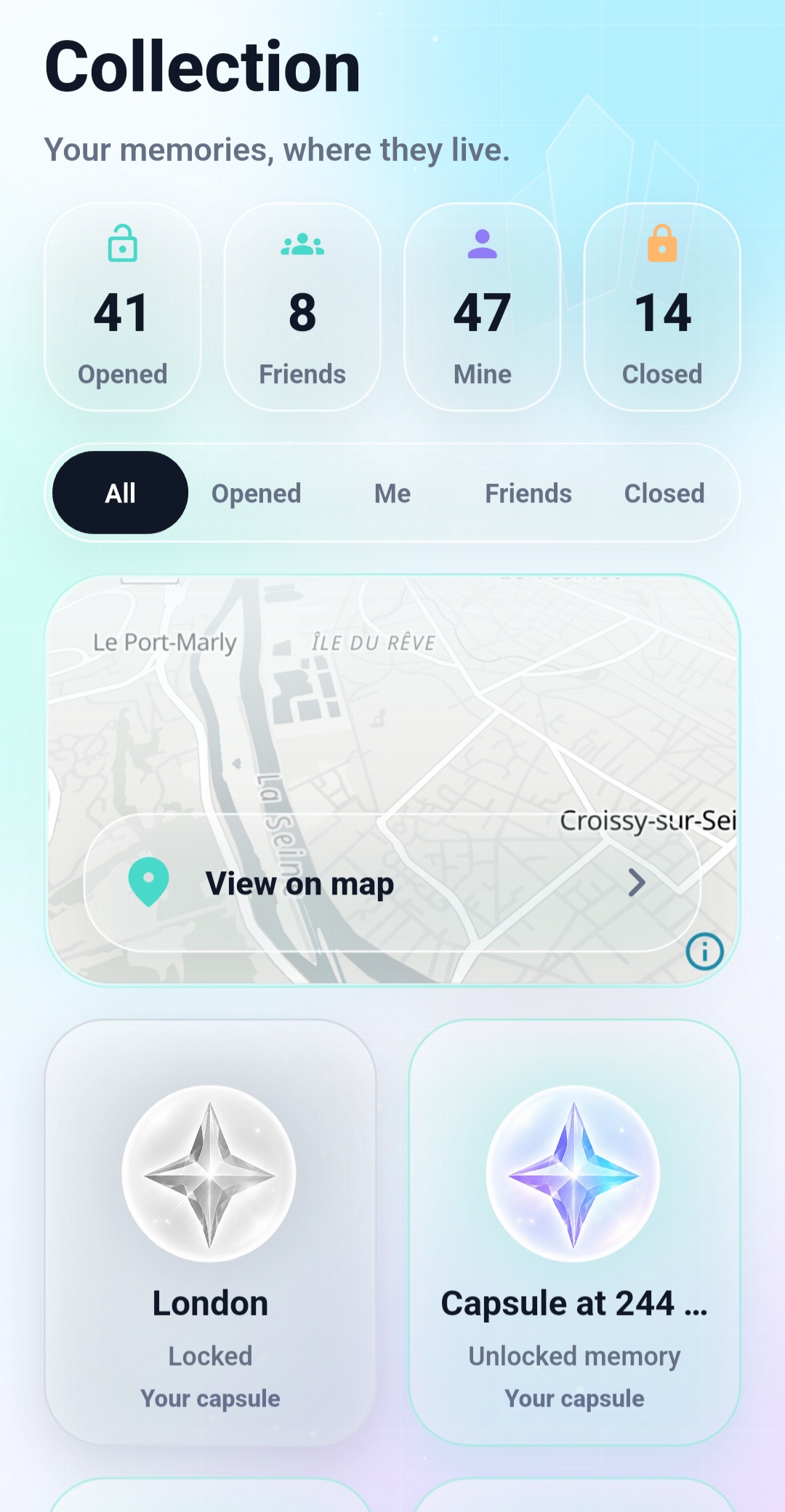Tap the map info icon
This screenshot has height=1512, width=785.
(704, 951)
